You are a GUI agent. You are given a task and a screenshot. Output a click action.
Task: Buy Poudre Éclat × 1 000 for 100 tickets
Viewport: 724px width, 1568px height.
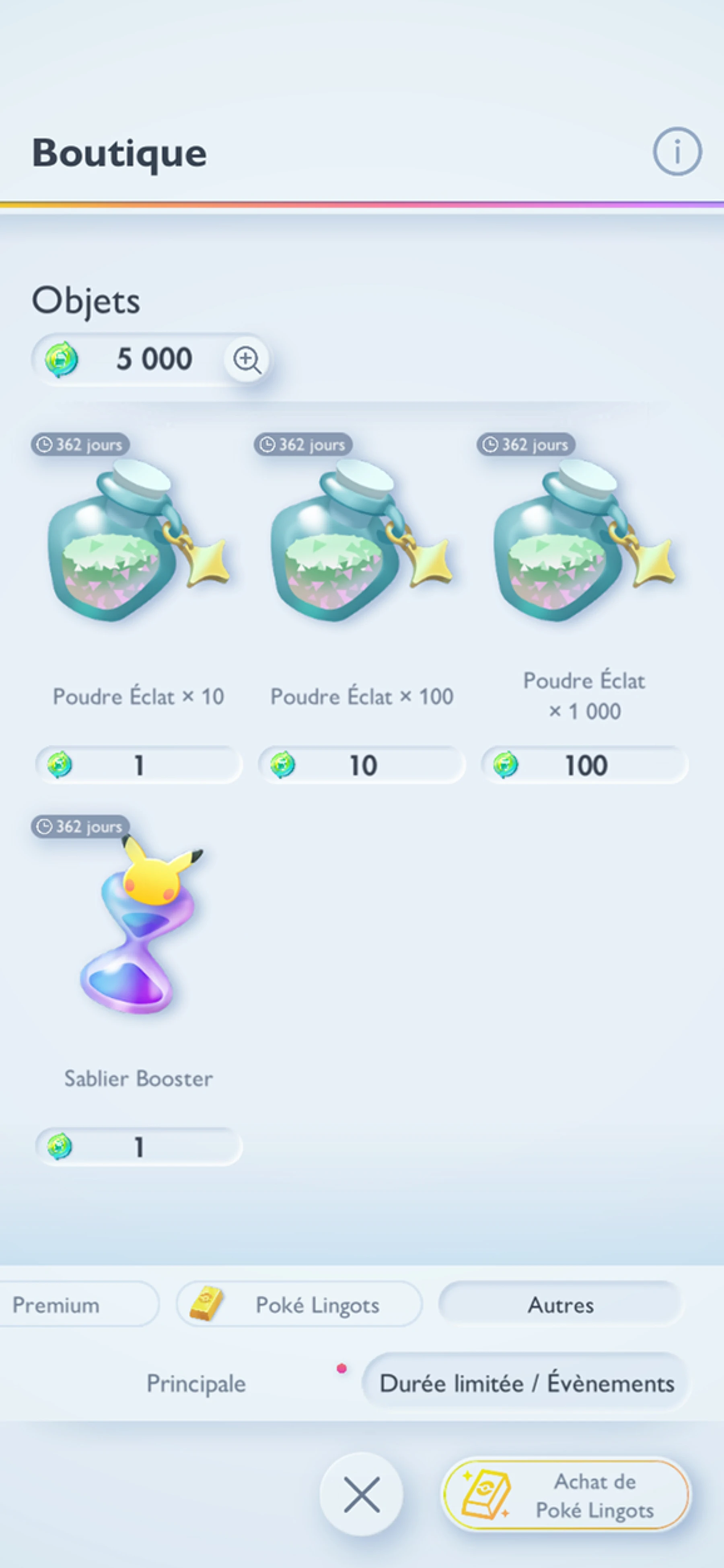(x=584, y=765)
